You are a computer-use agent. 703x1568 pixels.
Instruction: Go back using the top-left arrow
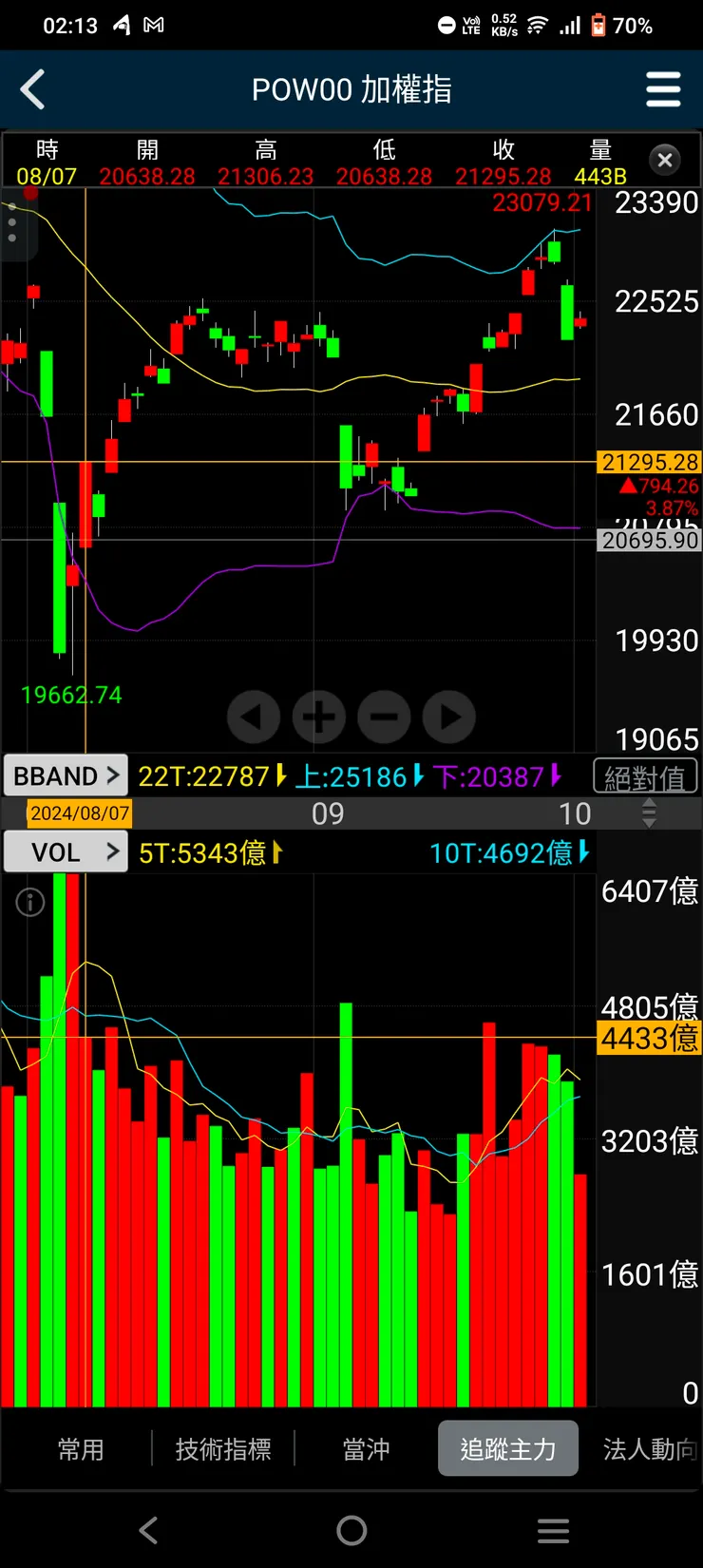(x=33, y=90)
